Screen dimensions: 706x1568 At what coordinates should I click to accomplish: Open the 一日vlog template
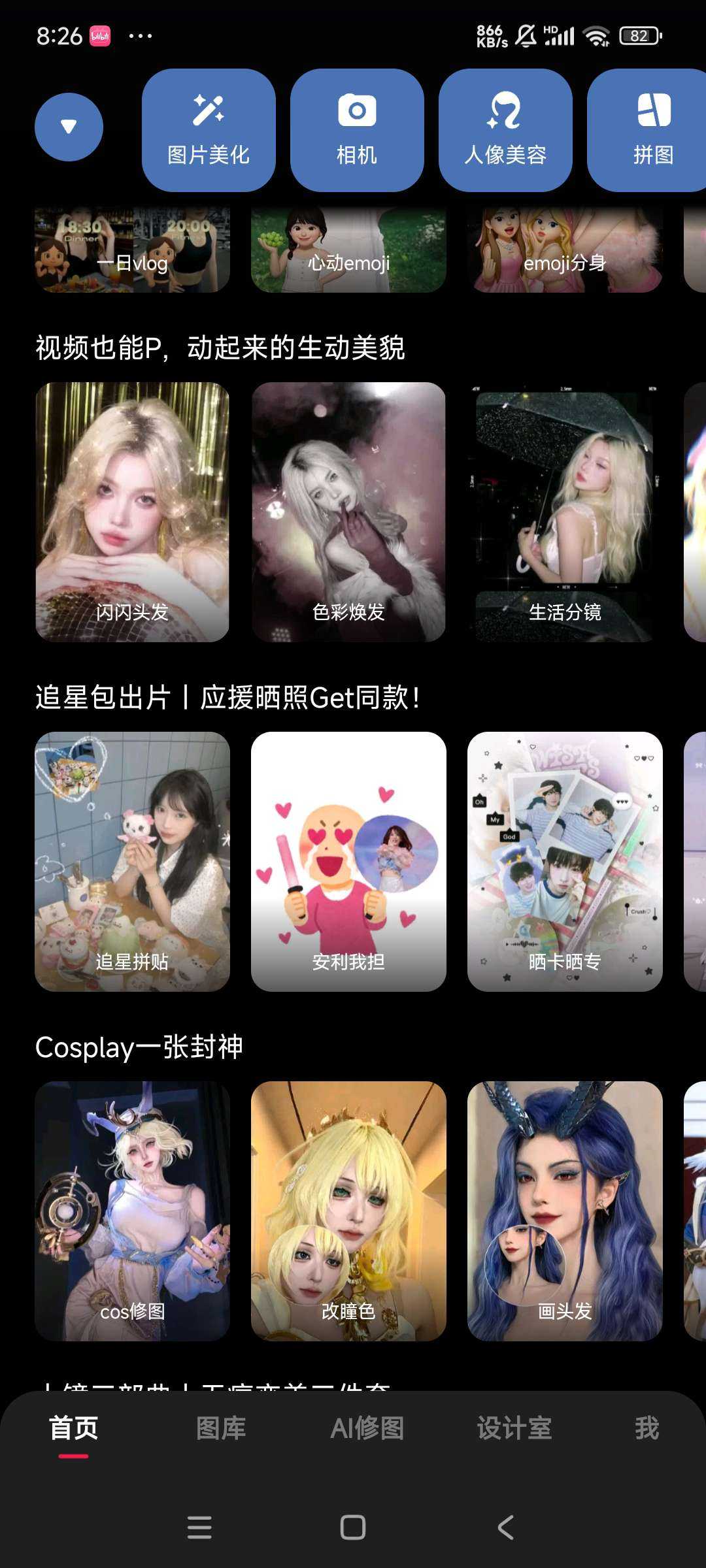point(132,251)
